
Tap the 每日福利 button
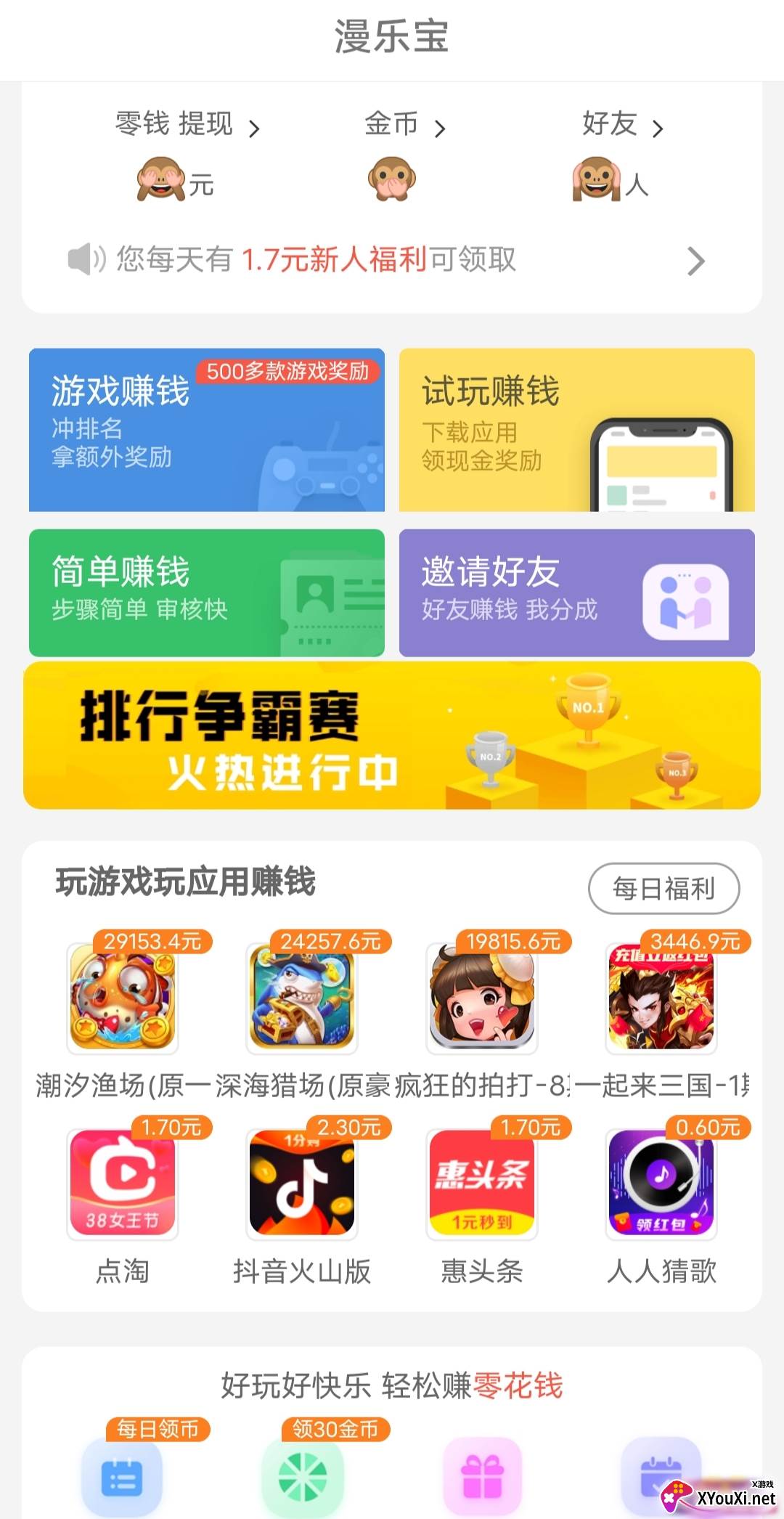663,889
